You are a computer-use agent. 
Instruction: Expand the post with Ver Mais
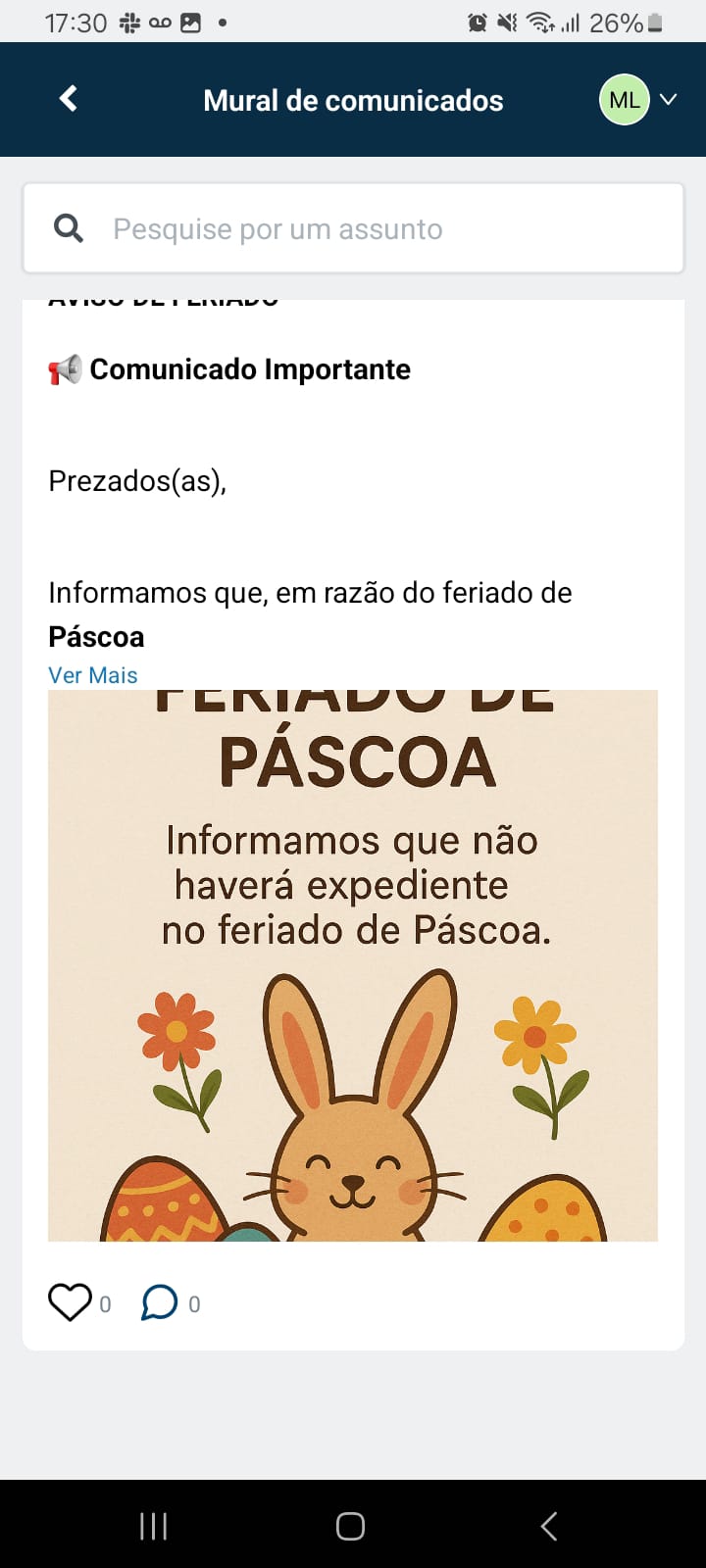click(x=93, y=675)
